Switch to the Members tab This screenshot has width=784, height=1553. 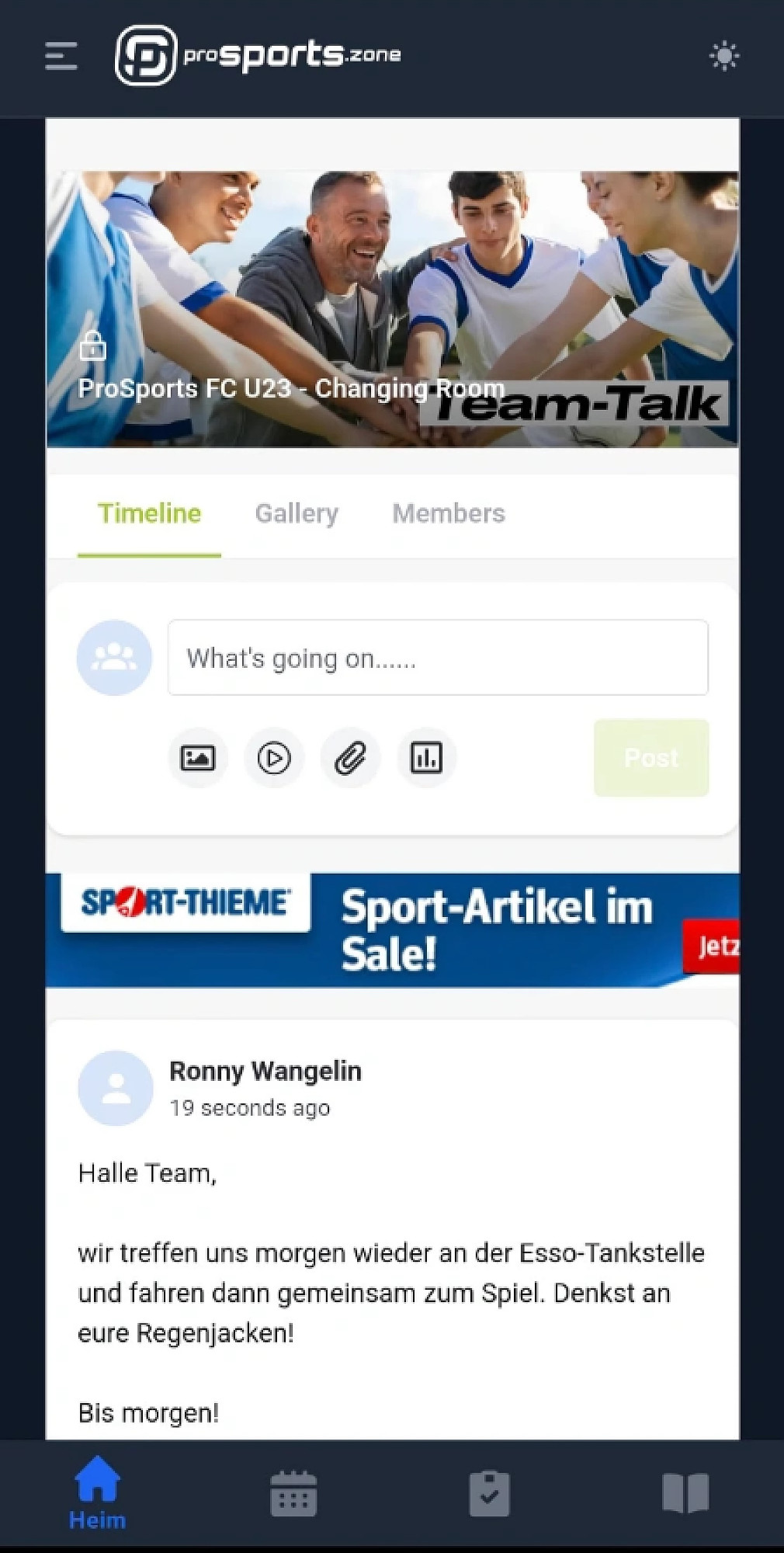pos(448,513)
